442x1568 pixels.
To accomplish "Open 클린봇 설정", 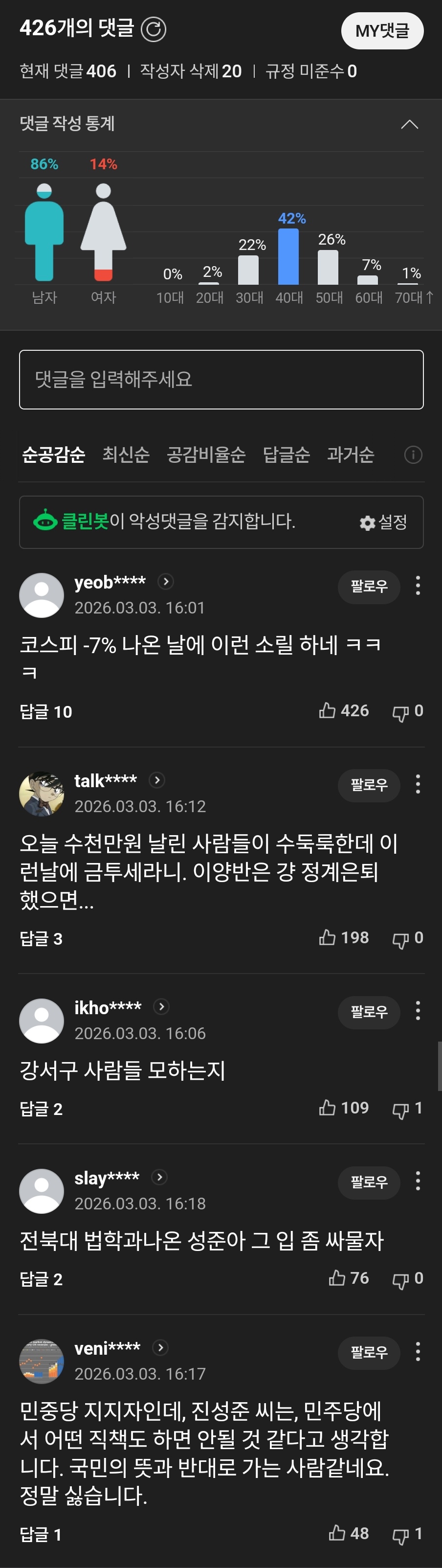I will point(383,523).
